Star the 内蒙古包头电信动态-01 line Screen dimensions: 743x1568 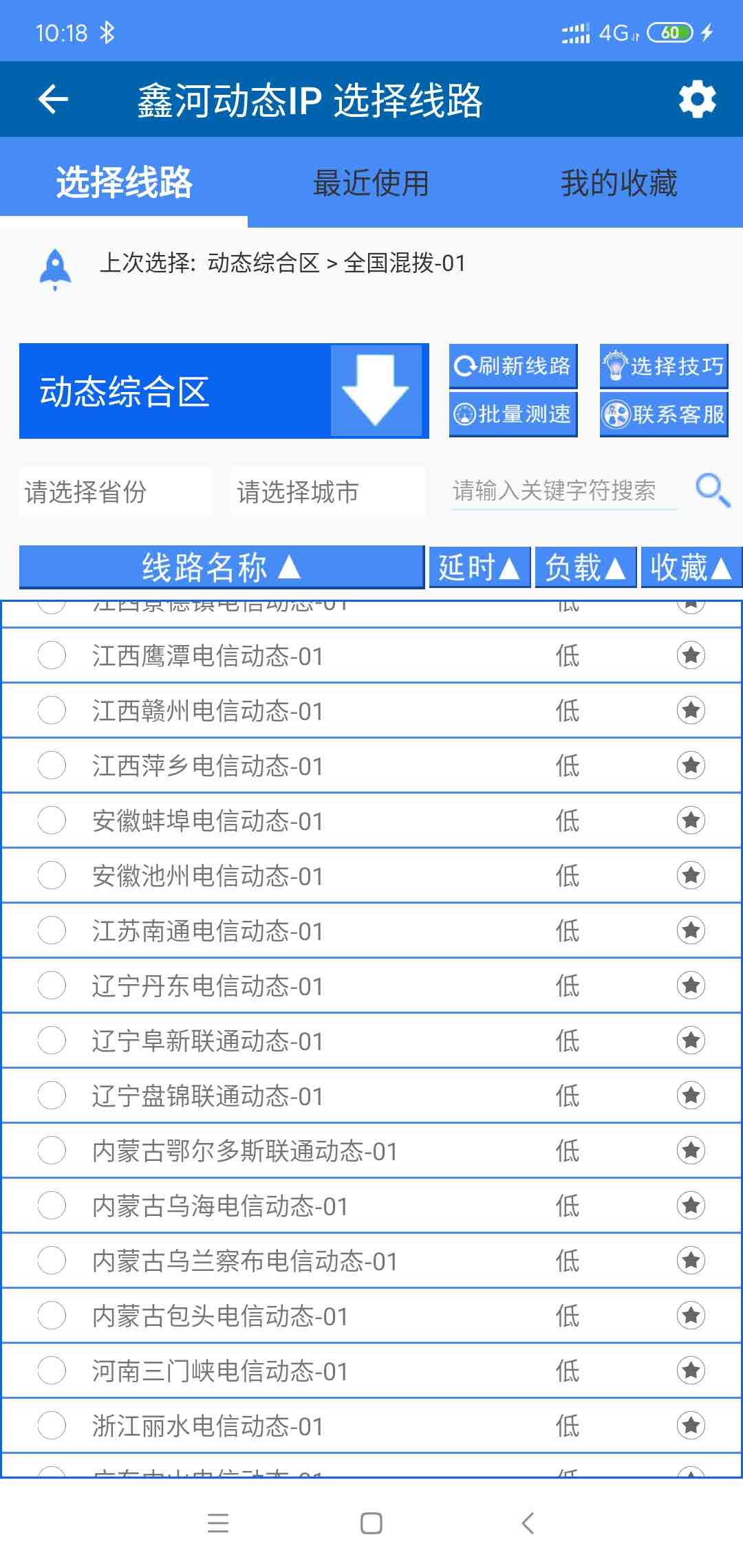point(691,1316)
